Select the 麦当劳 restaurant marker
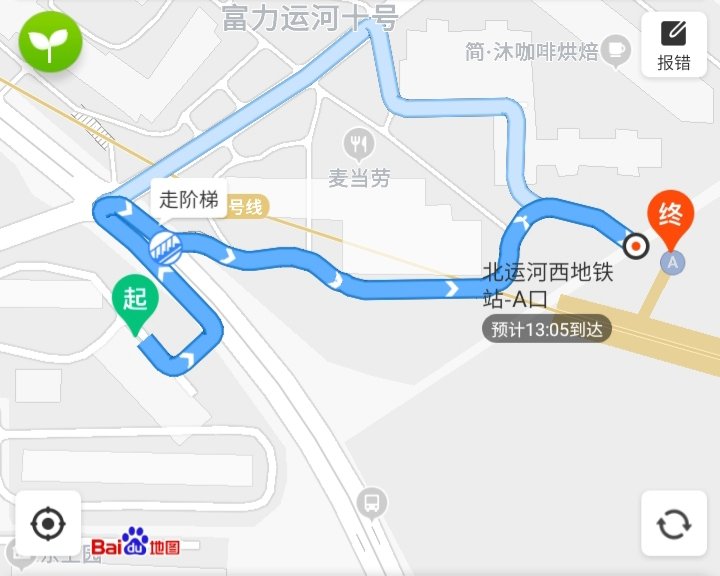This screenshot has height=576, width=720. pyautogui.click(x=358, y=143)
